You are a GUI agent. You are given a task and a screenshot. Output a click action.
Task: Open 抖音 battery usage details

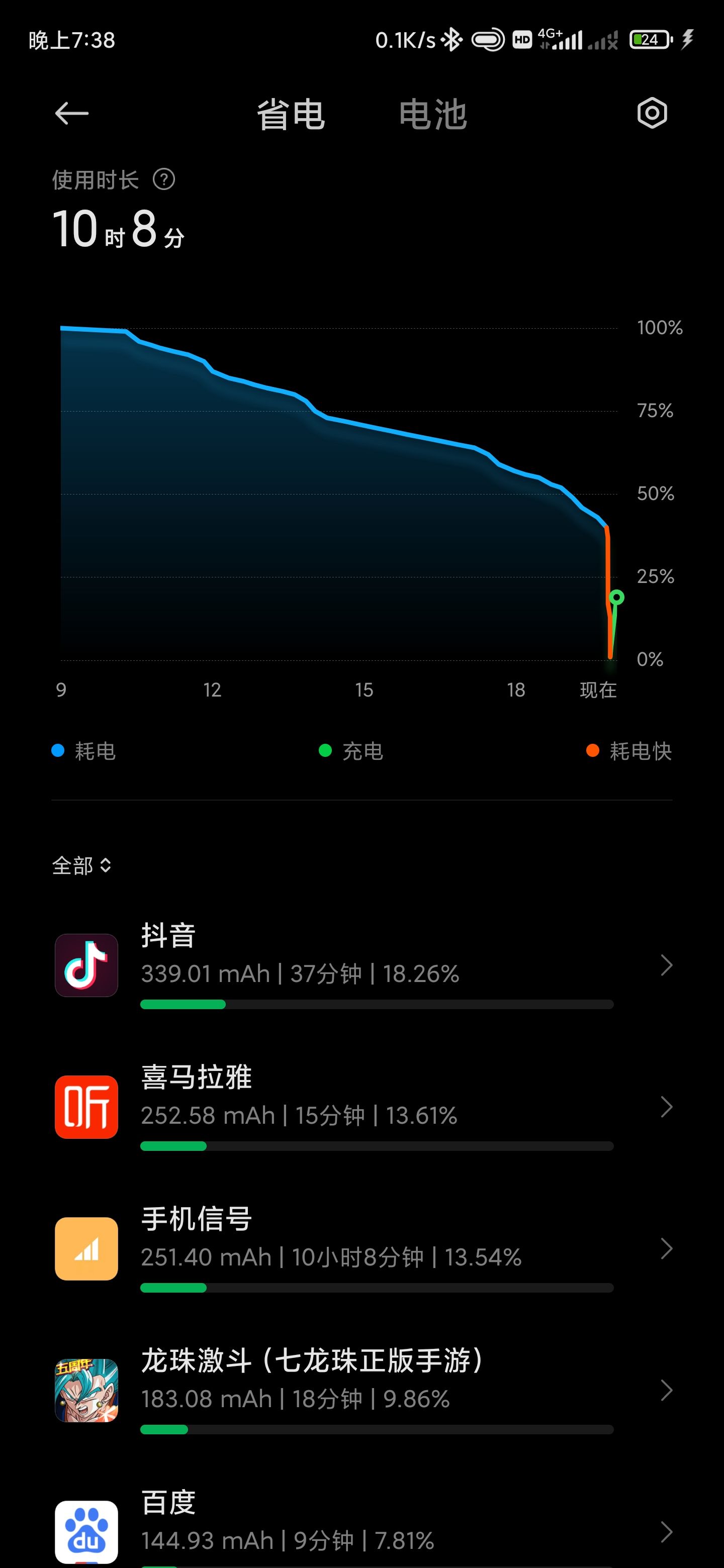click(361, 965)
